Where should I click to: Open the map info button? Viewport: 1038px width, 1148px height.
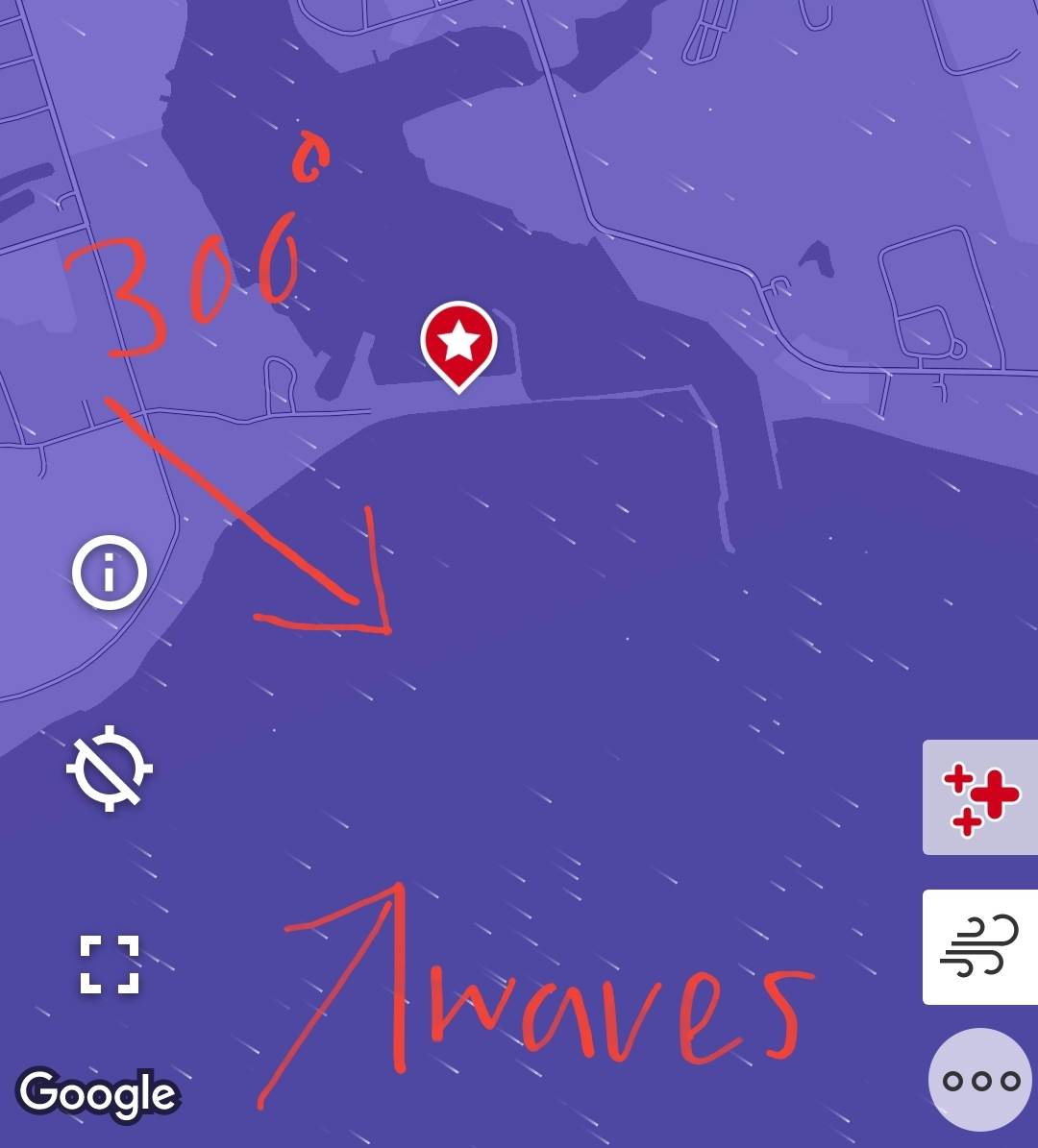click(x=110, y=573)
